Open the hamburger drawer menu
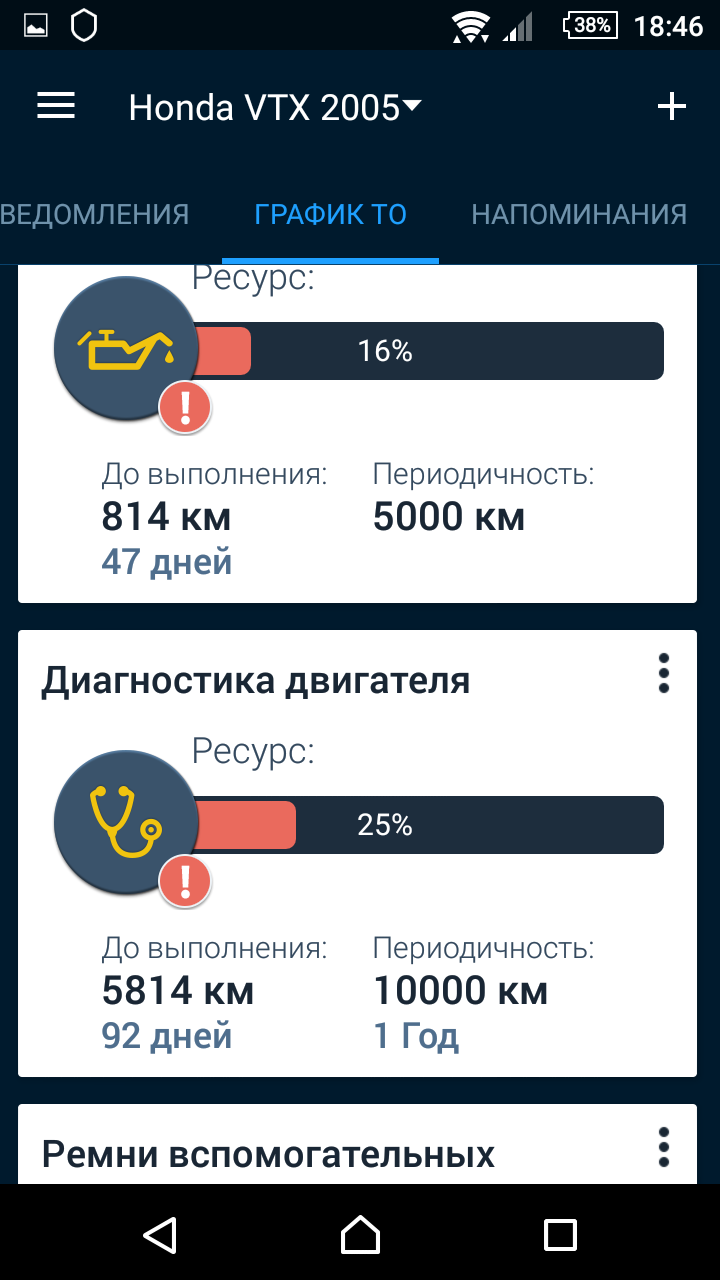This screenshot has width=720, height=1280. 56,107
